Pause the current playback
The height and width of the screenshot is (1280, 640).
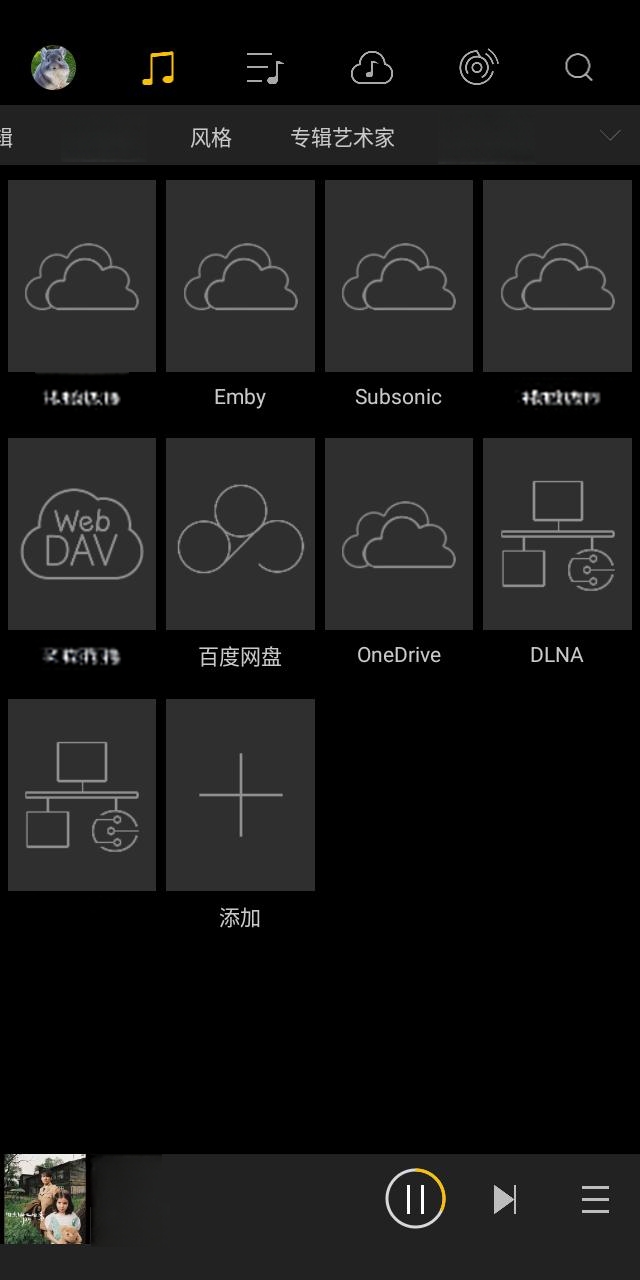pyautogui.click(x=415, y=1198)
